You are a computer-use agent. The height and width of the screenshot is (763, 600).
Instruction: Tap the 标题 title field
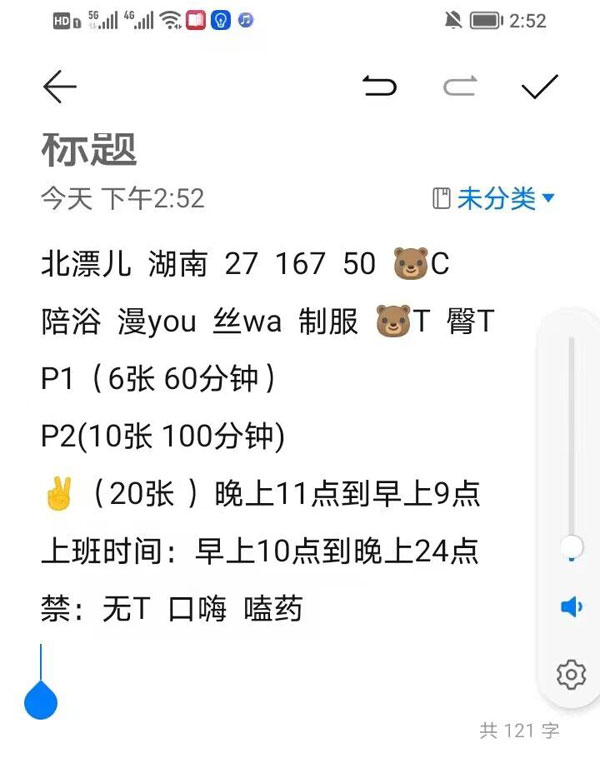(x=90, y=149)
